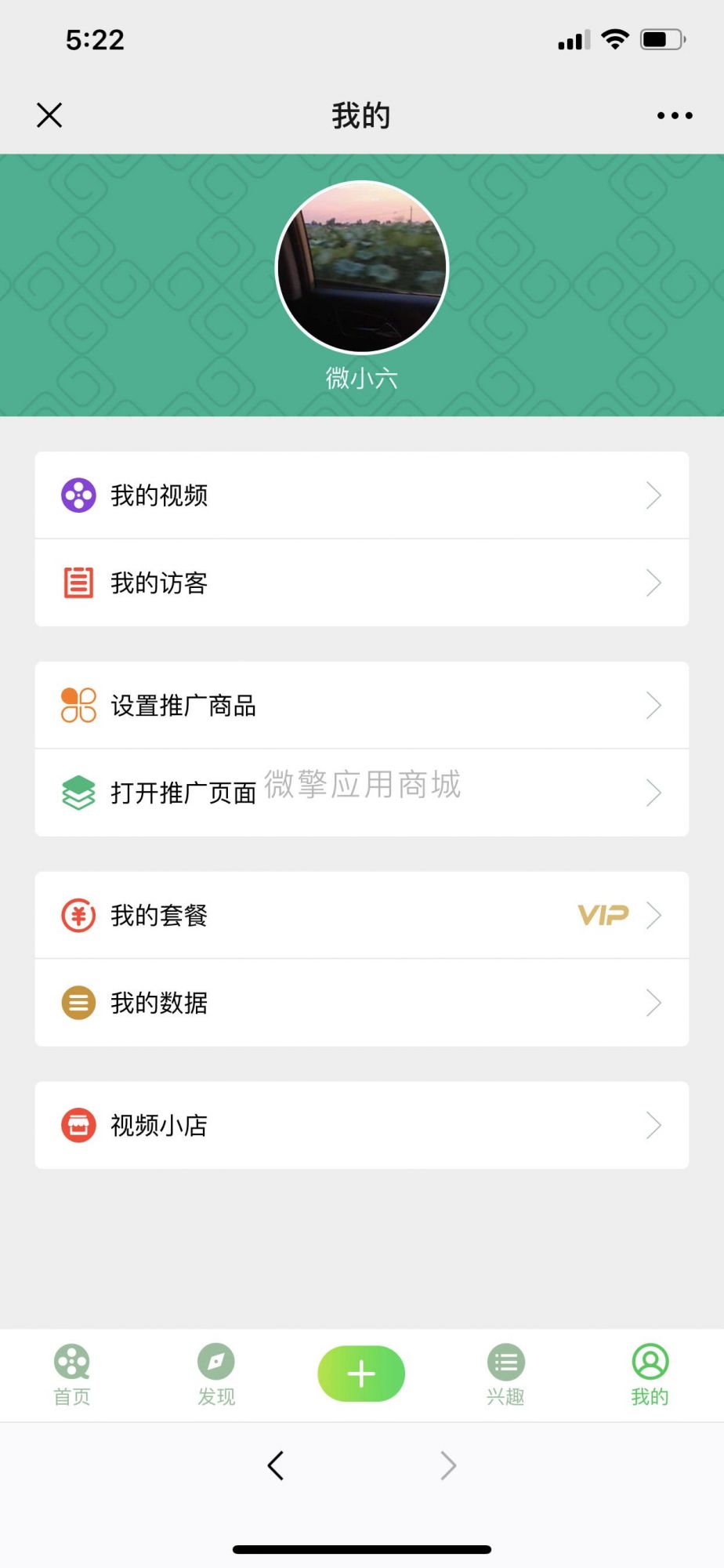Open 我的套餐 VIP row

click(362, 915)
